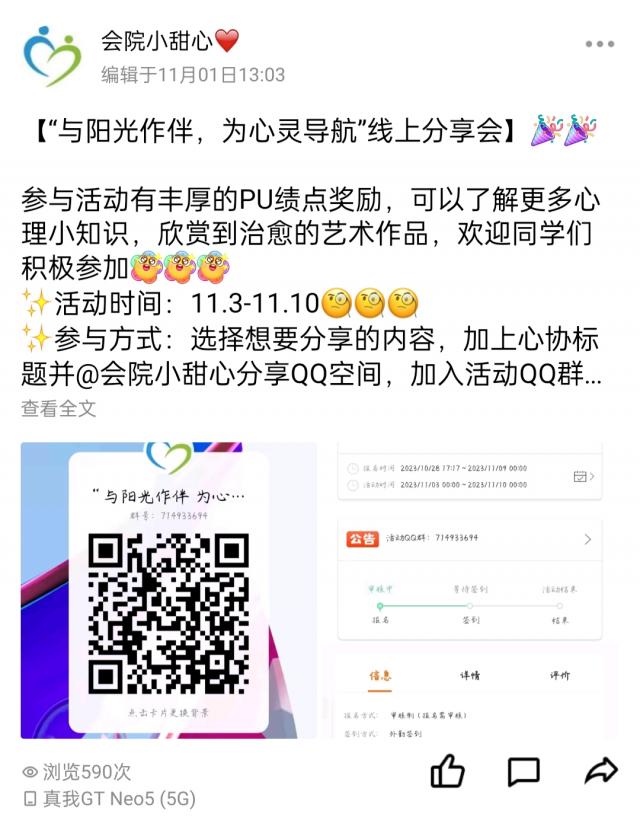This screenshot has width=640, height=830.
Task: Expand post with 查看全文
Action: [x=59, y=408]
